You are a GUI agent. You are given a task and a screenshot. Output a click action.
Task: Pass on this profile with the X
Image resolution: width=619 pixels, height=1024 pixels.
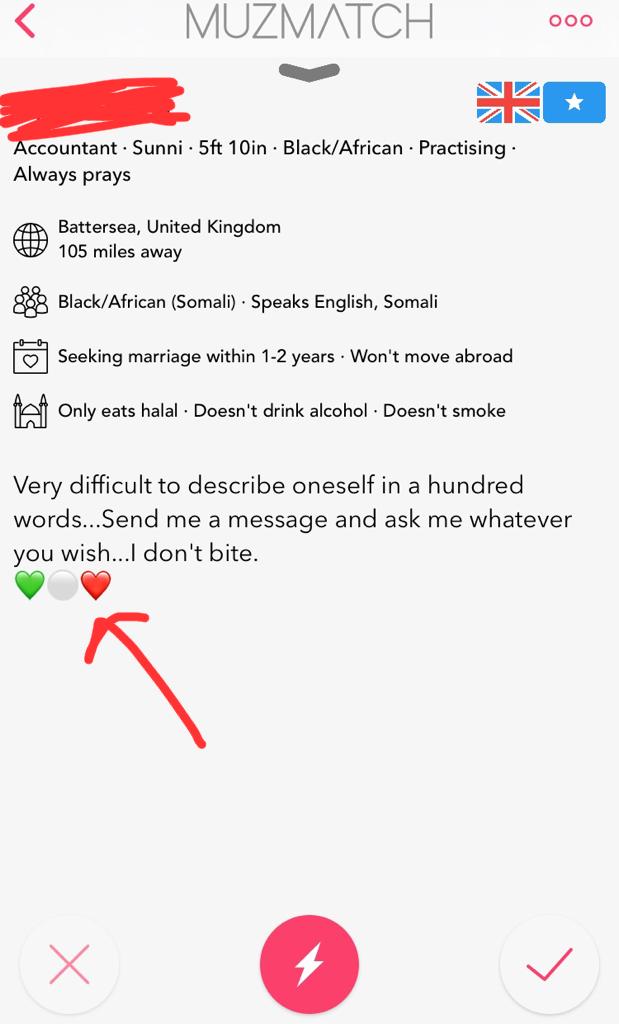point(69,964)
